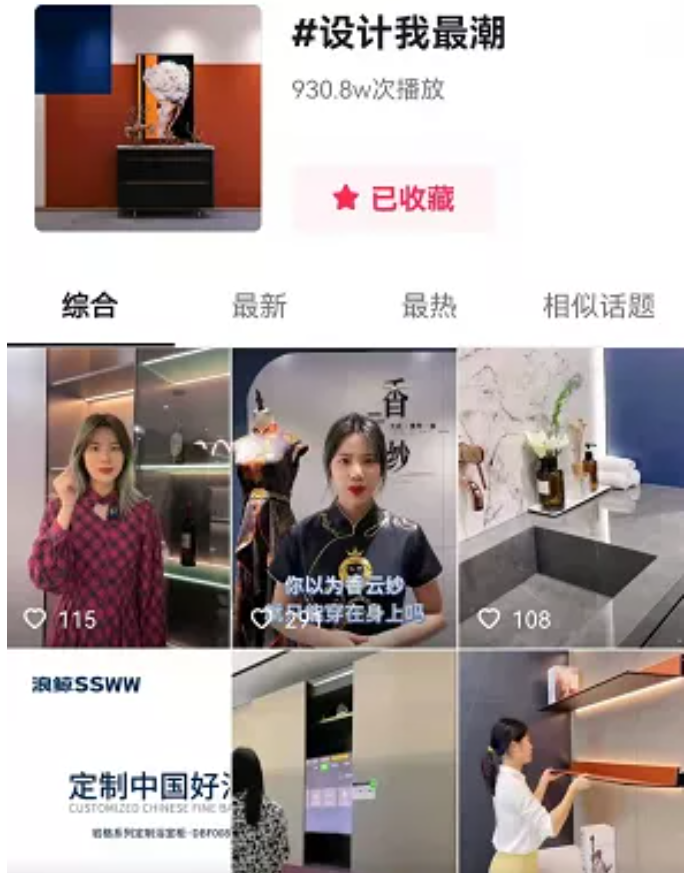The image size is (690, 873).
Task: Switch to the 最新 tab
Action: tap(259, 306)
